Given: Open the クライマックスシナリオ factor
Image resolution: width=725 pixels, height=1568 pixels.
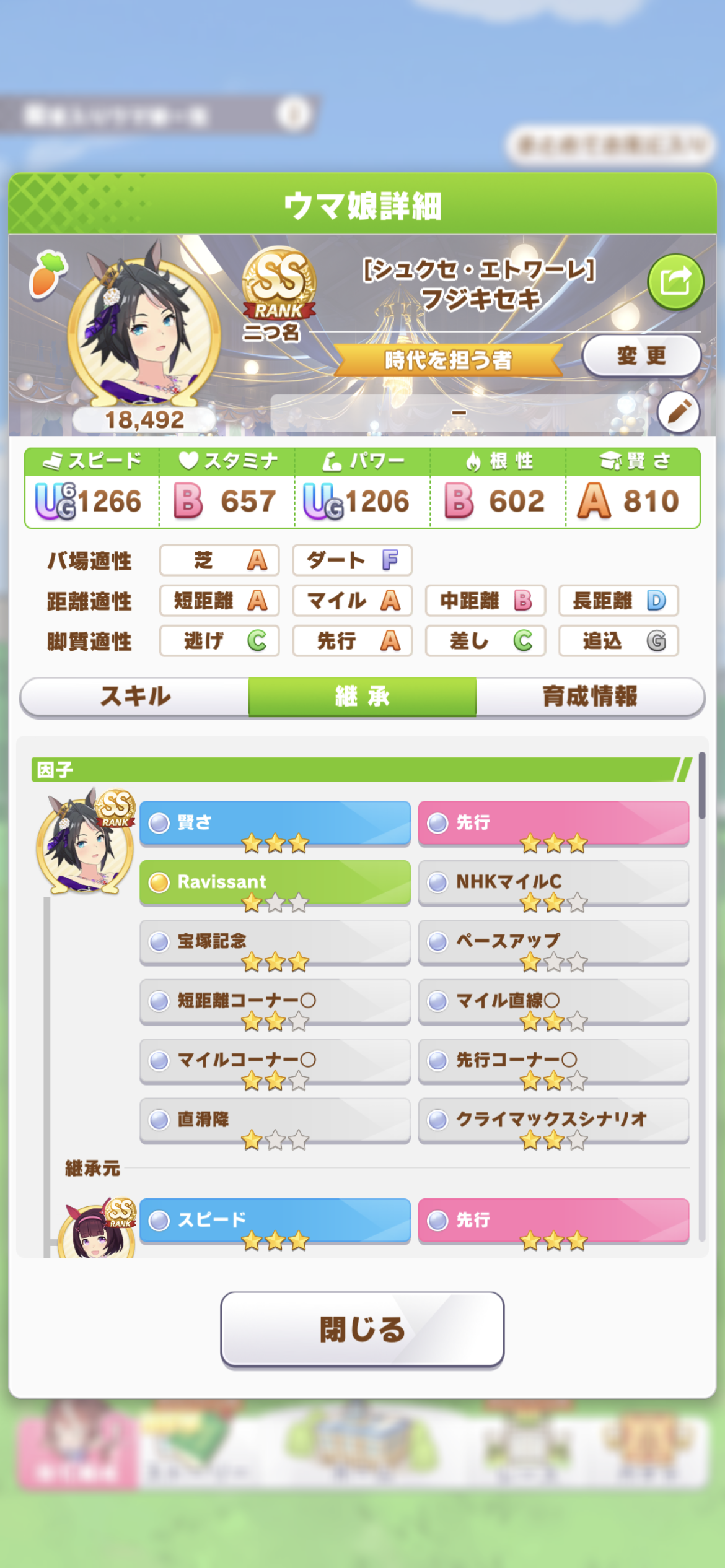Looking at the screenshot, I should click(553, 1120).
